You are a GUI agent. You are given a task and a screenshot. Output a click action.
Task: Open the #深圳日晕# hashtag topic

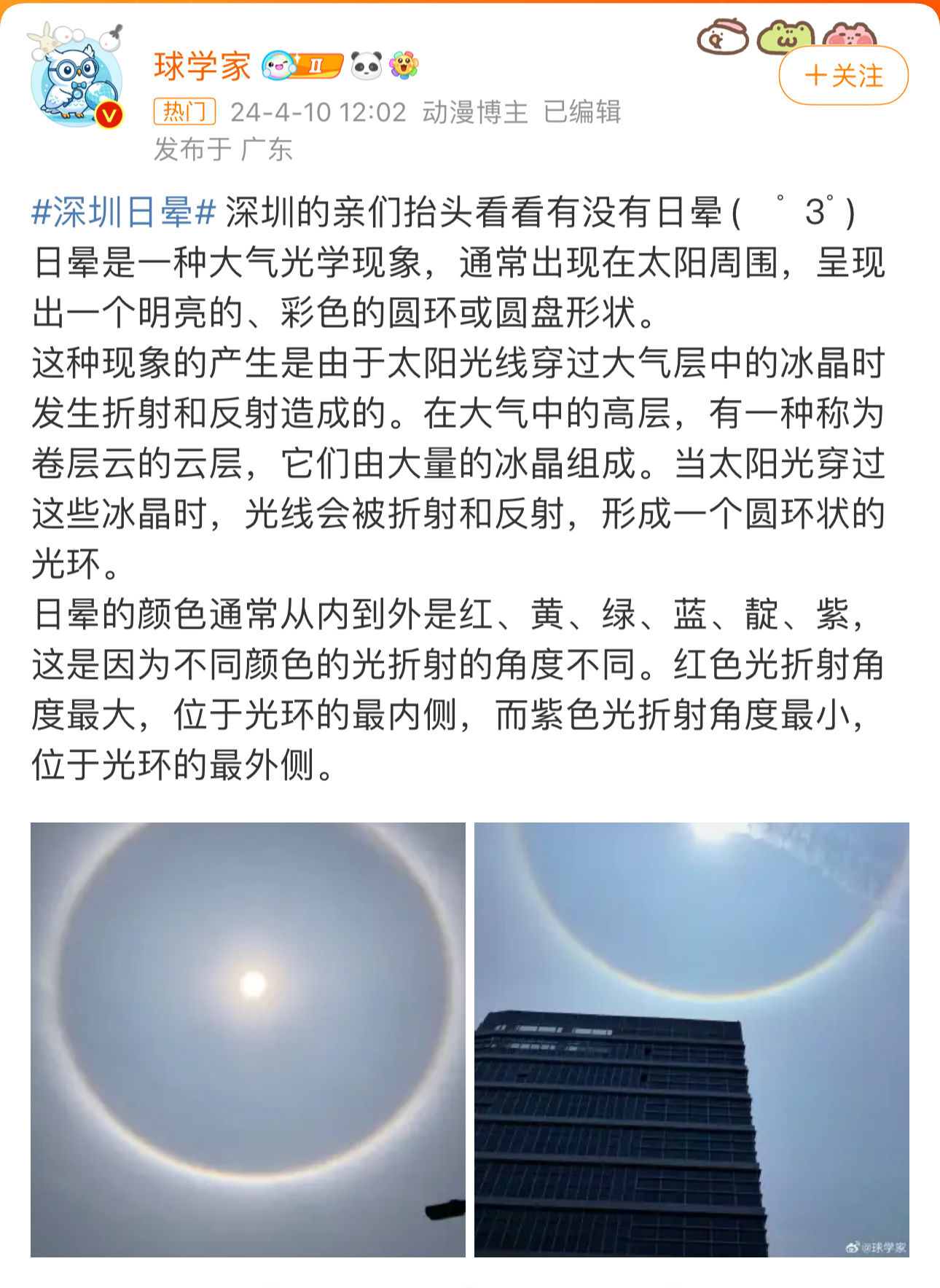(x=124, y=213)
